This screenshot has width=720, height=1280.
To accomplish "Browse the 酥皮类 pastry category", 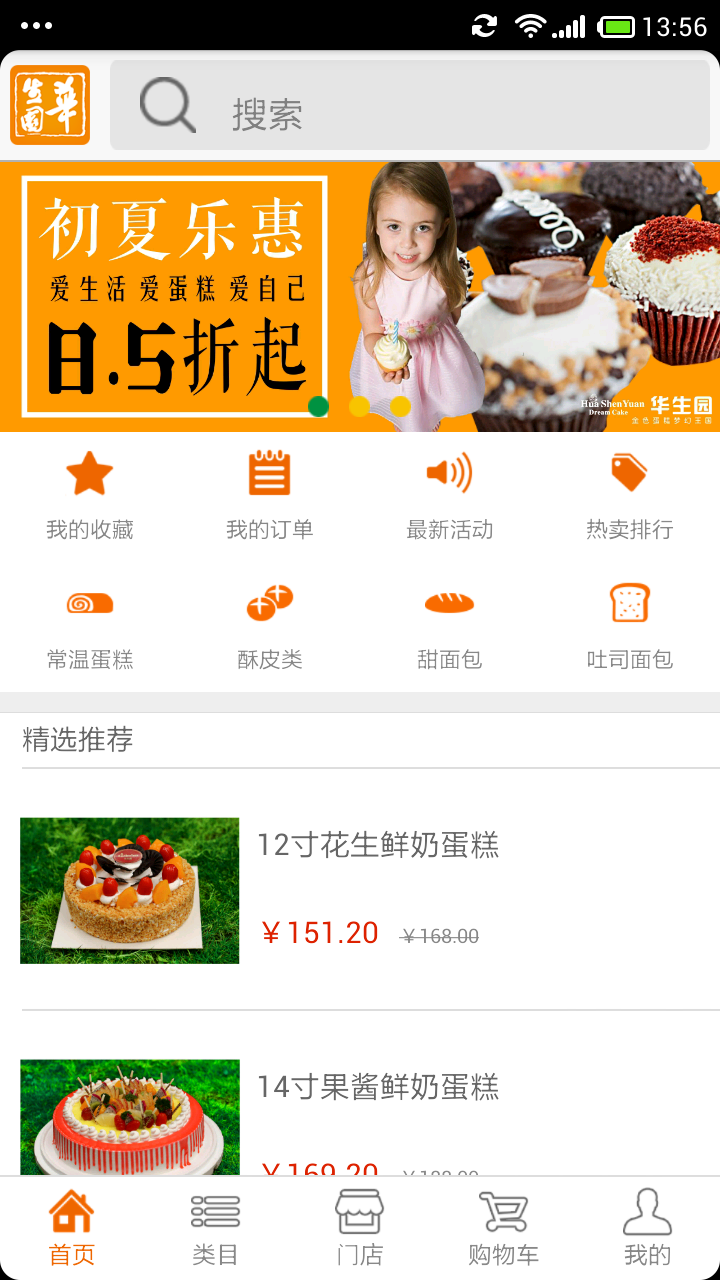I will [270, 626].
